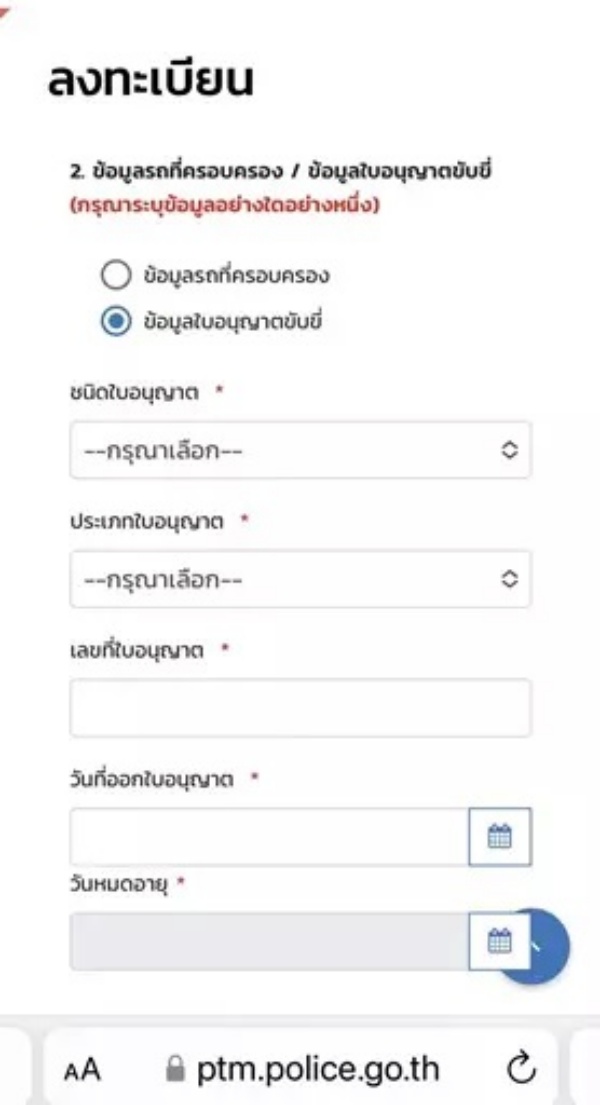Image resolution: width=600 pixels, height=1105 pixels.
Task: Tap the วันที่ออกใบอนุญาต date field
Action: pos(268,836)
